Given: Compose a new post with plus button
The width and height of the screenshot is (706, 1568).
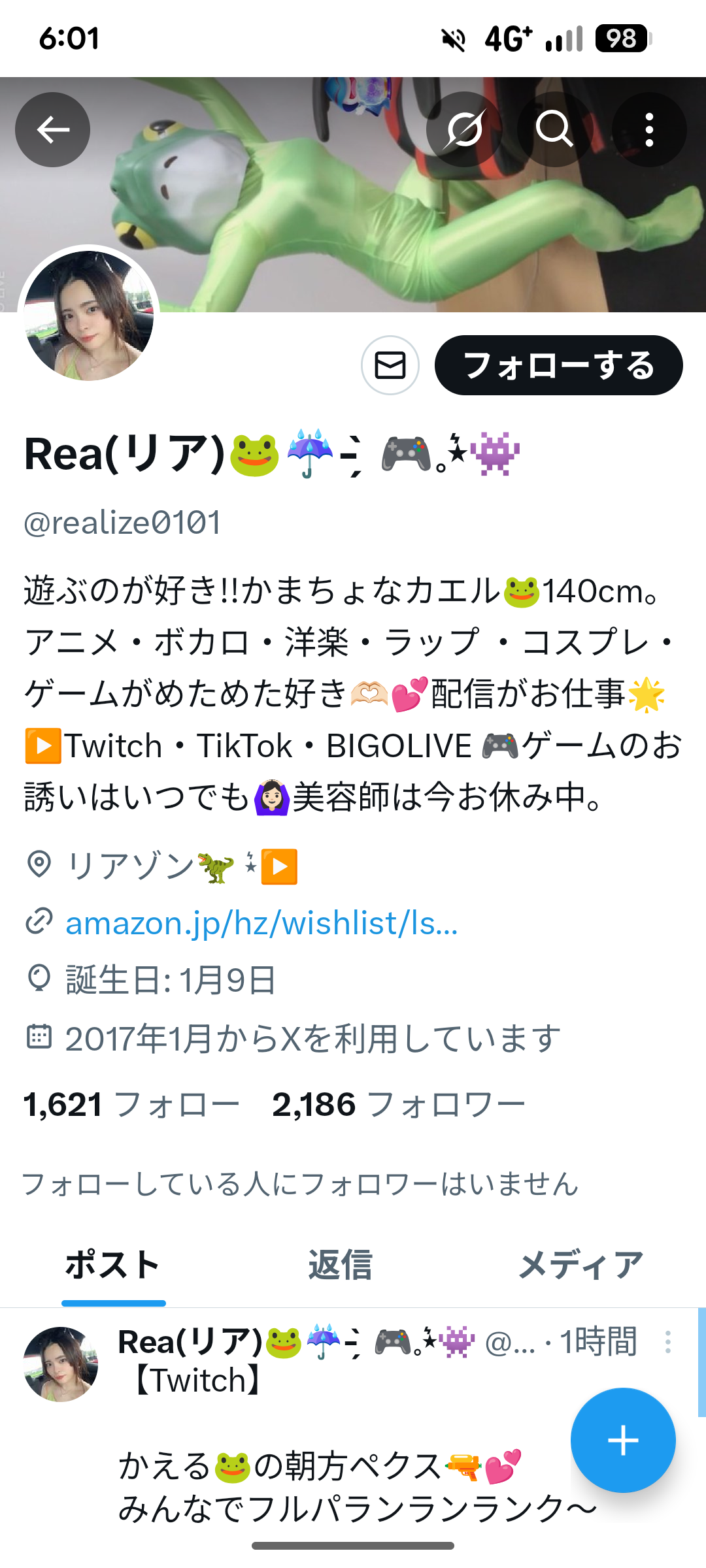Looking at the screenshot, I should (x=623, y=1440).
